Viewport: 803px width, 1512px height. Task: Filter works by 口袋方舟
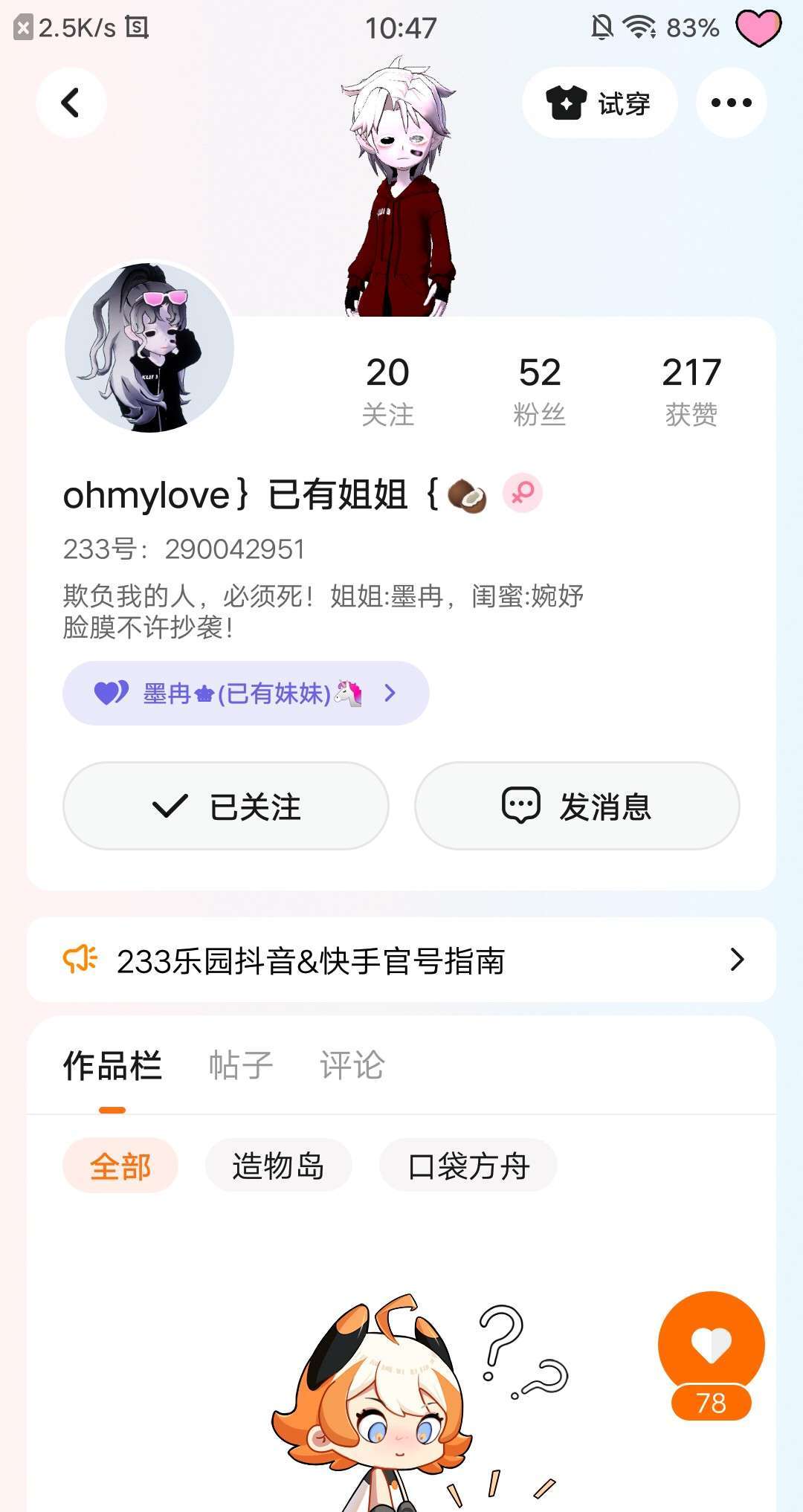[x=468, y=1166]
